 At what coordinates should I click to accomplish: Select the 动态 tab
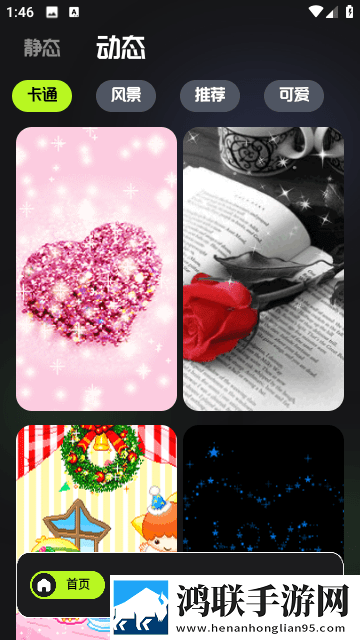[x=121, y=47]
